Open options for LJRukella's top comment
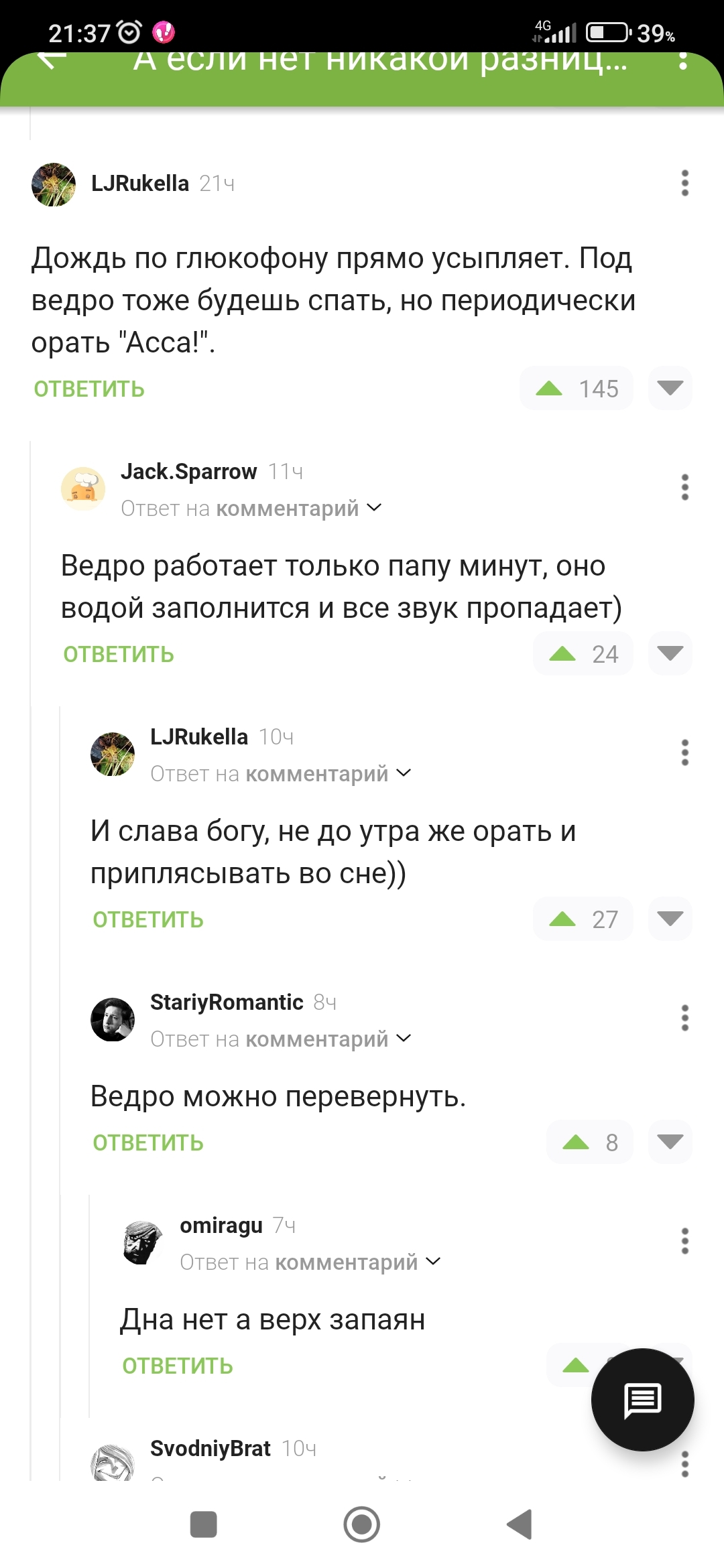Viewport: 724px width, 1568px height. [684, 183]
